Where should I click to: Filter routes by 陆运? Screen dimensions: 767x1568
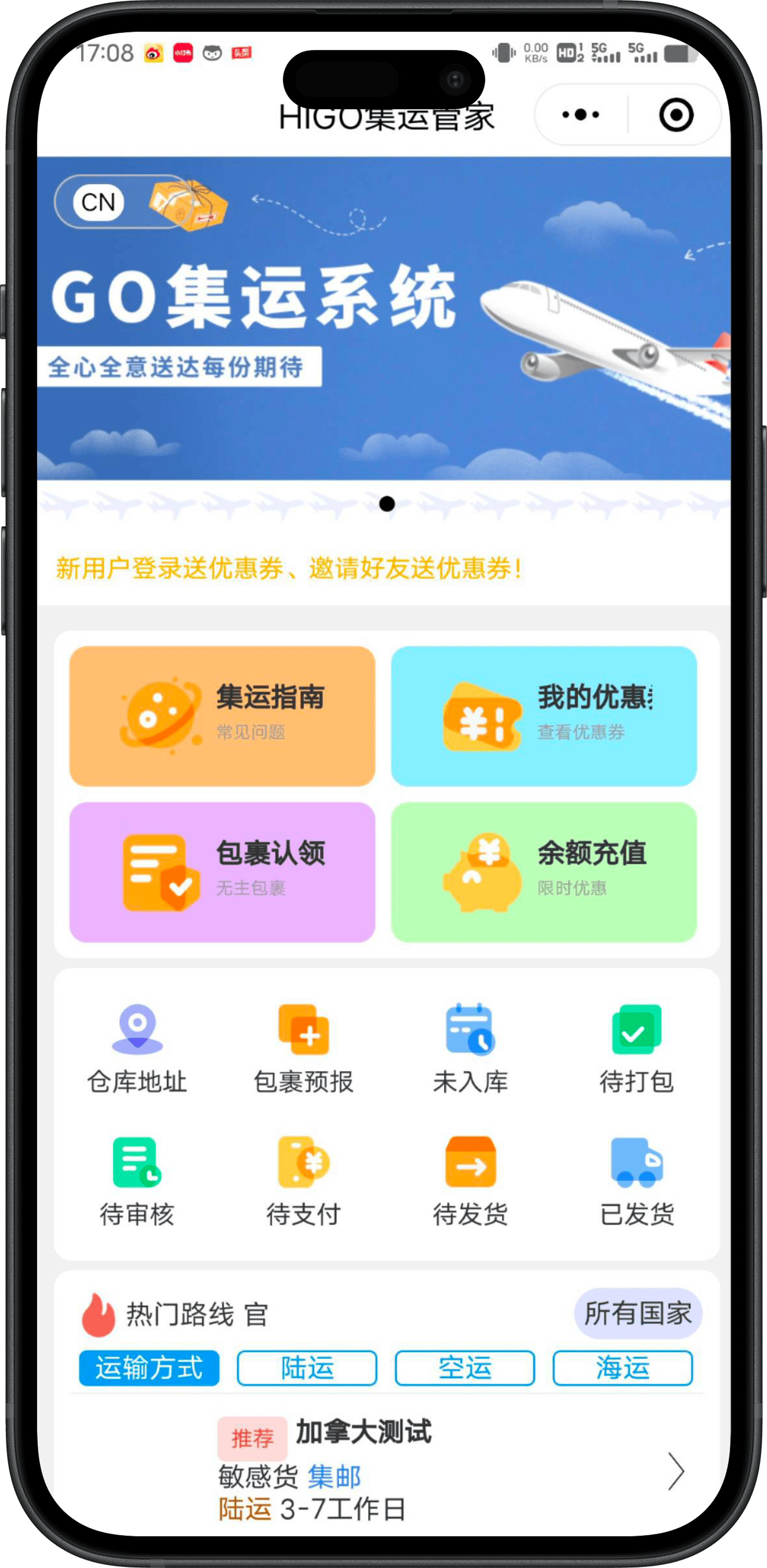pos(307,1368)
